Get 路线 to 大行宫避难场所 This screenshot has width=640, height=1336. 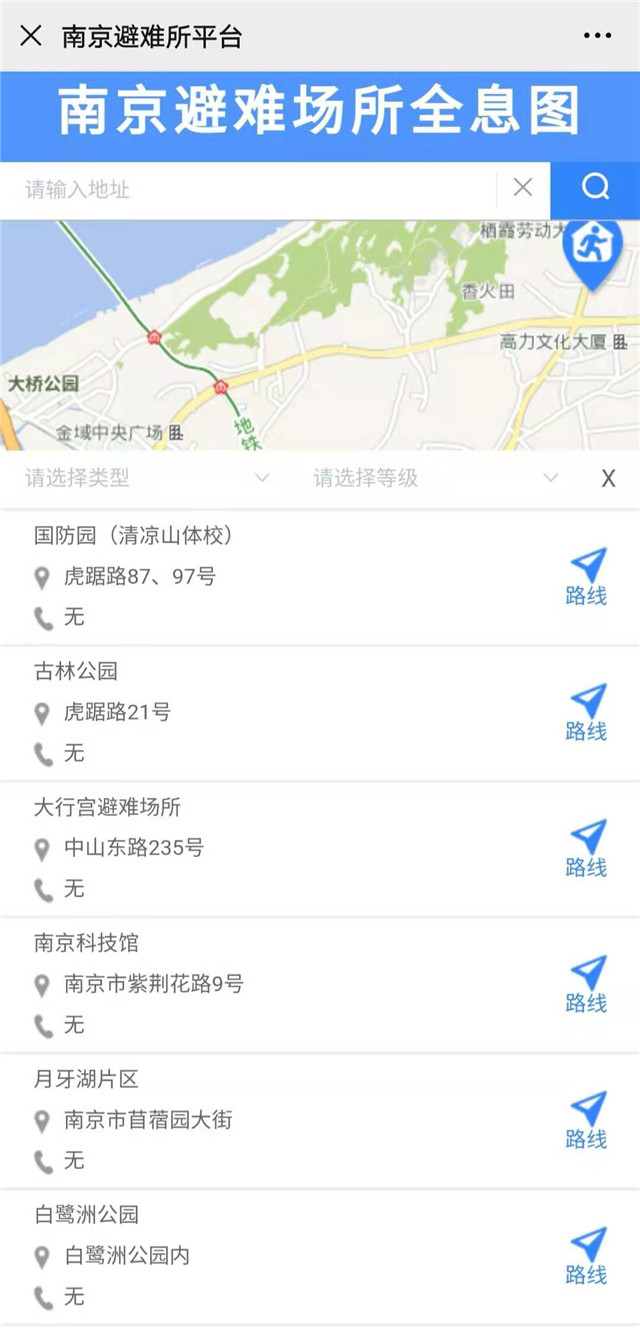[587, 849]
